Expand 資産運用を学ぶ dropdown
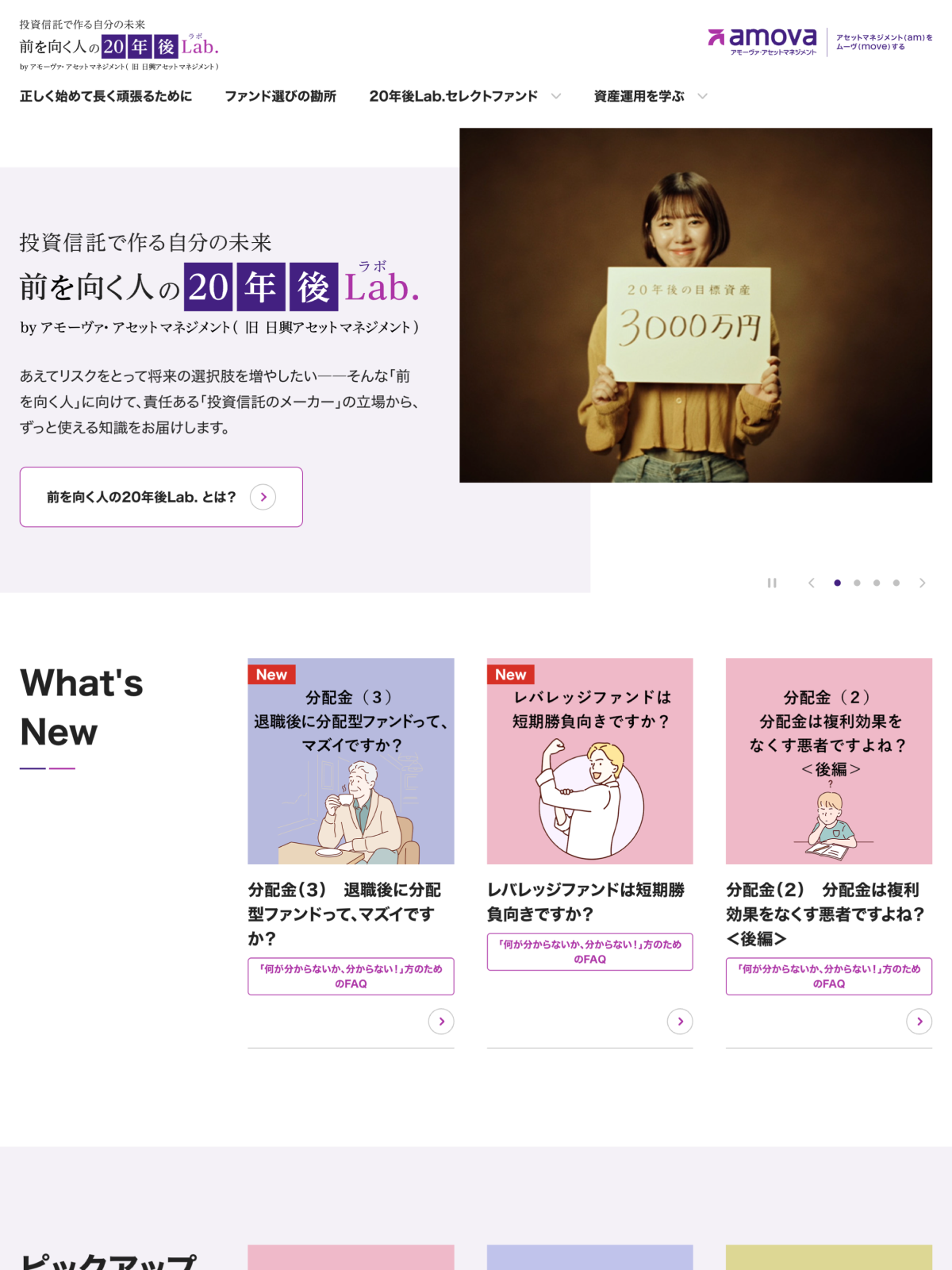Viewport: 952px width, 1270px height. pos(651,96)
